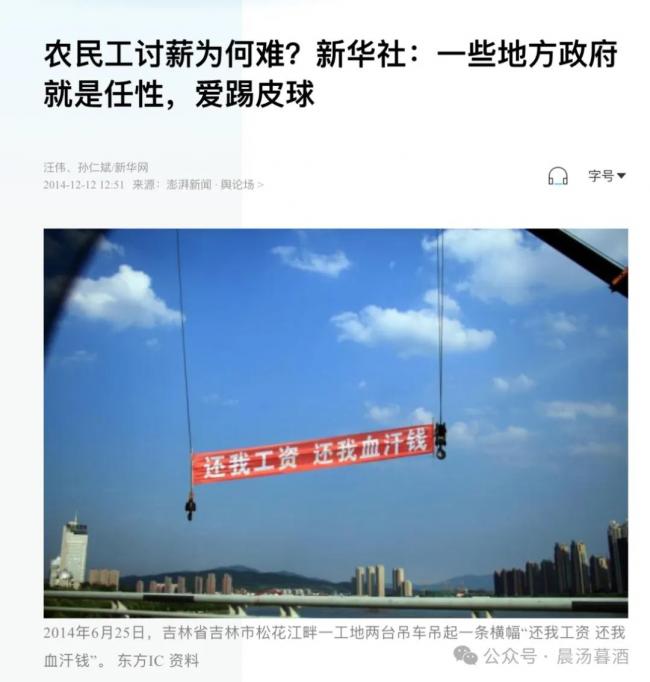650x682 pixels.
Task: Listen to the article with headphone icon
Action: pos(558,176)
